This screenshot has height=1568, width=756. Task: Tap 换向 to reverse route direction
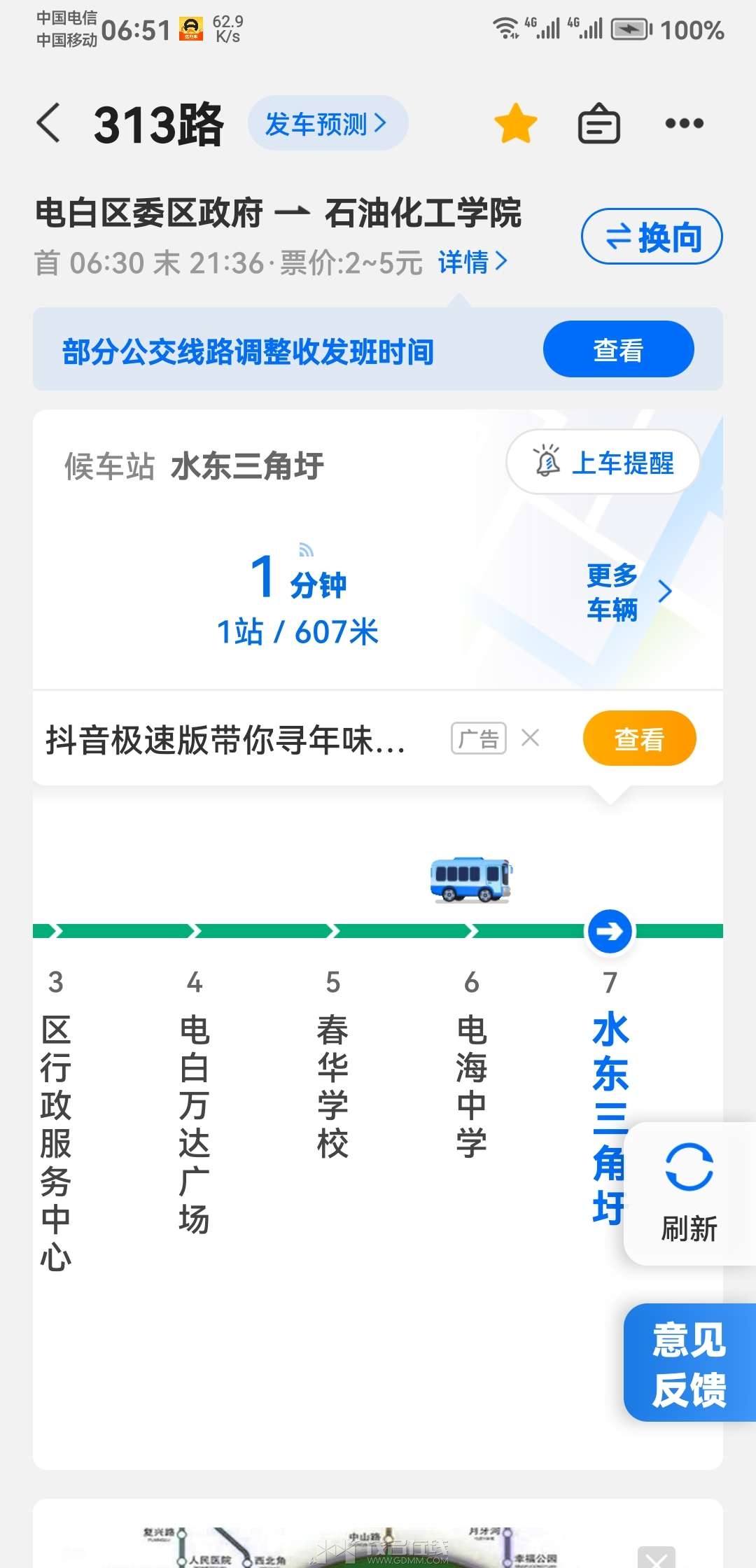(x=651, y=237)
